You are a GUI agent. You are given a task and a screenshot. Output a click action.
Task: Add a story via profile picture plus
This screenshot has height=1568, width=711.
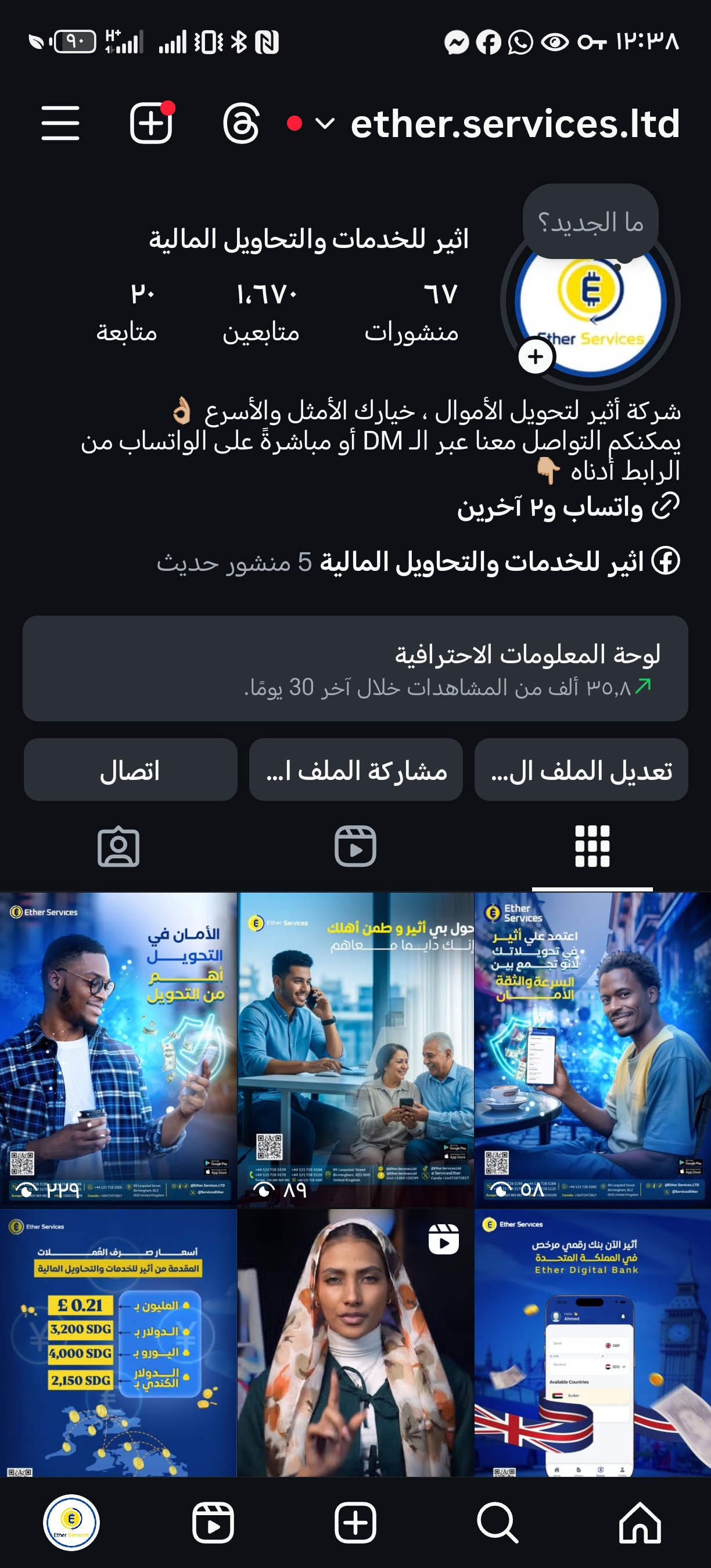point(536,357)
